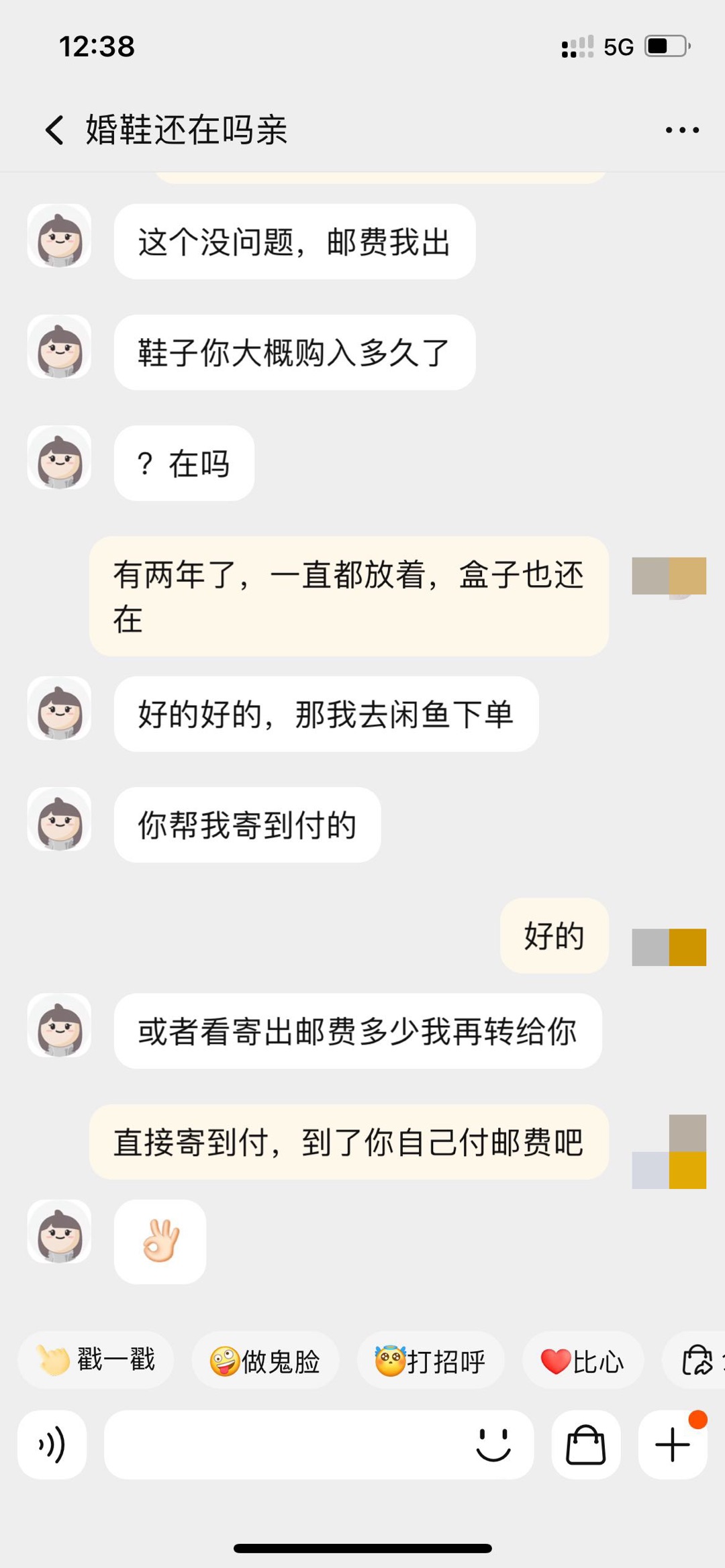Send the 做鬼脸 quick reaction
This screenshot has width=725, height=1568.
(x=265, y=1361)
